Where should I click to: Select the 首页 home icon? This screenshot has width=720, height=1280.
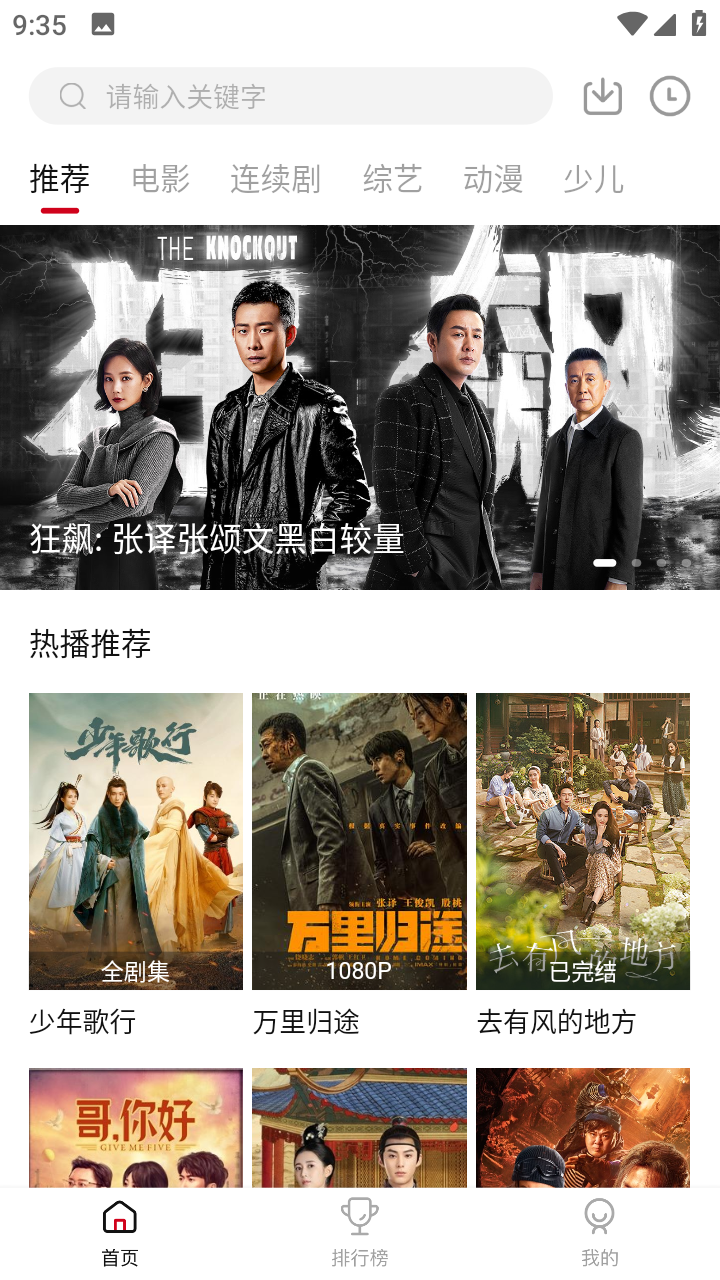click(119, 1218)
